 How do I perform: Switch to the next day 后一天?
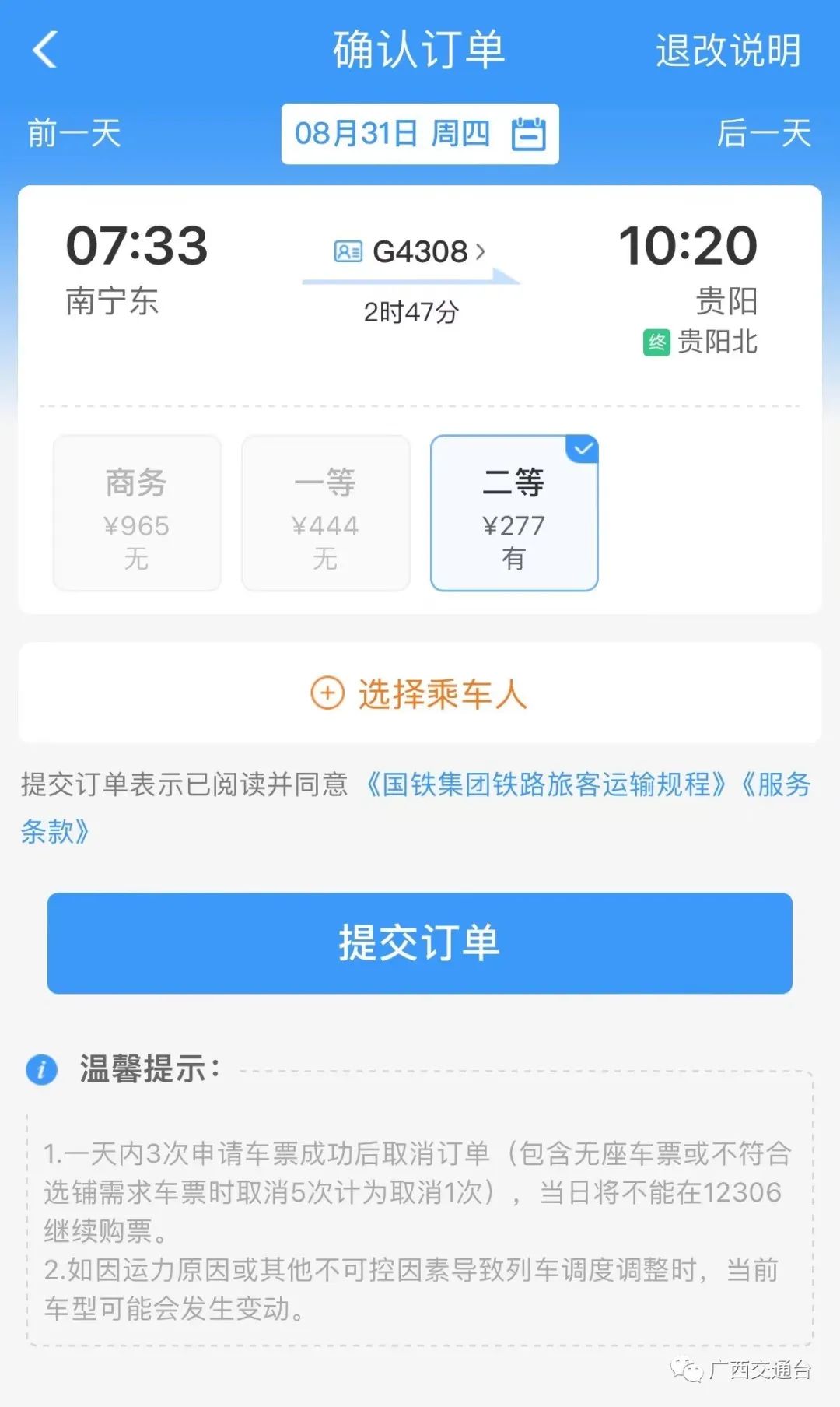click(x=764, y=133)
